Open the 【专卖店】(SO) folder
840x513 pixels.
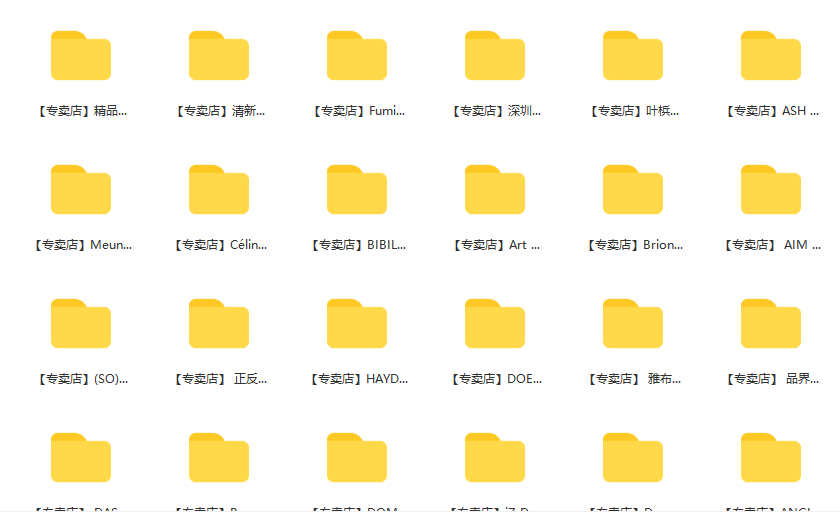pos(81,324)
